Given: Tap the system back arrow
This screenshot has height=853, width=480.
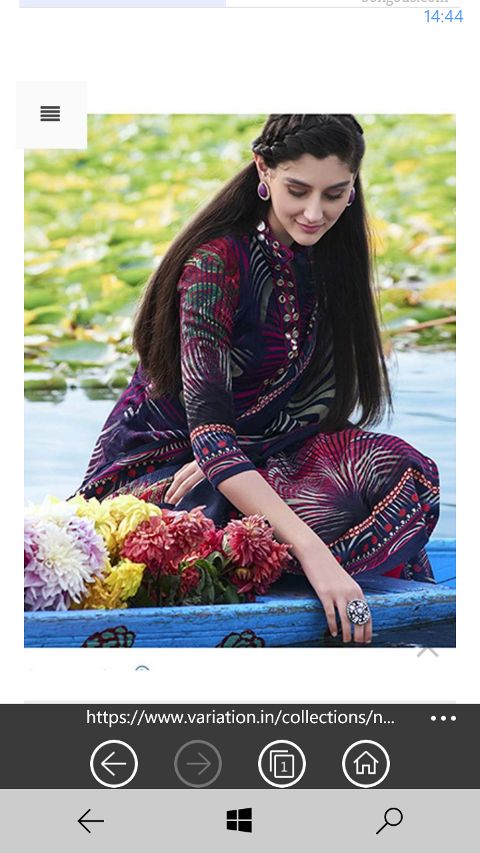Looking at the screenshot, I should point(90,821).
